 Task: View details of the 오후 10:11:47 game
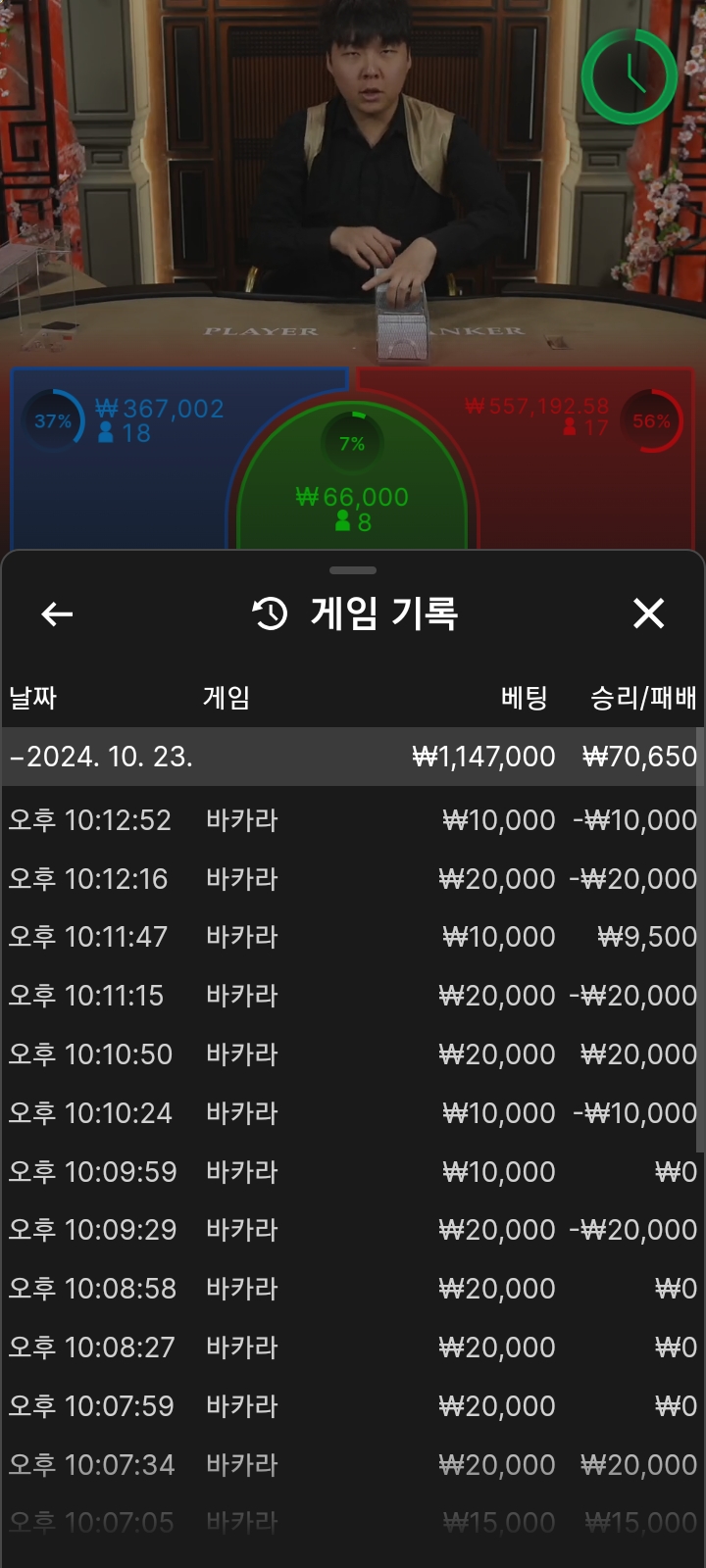(351, 937)
